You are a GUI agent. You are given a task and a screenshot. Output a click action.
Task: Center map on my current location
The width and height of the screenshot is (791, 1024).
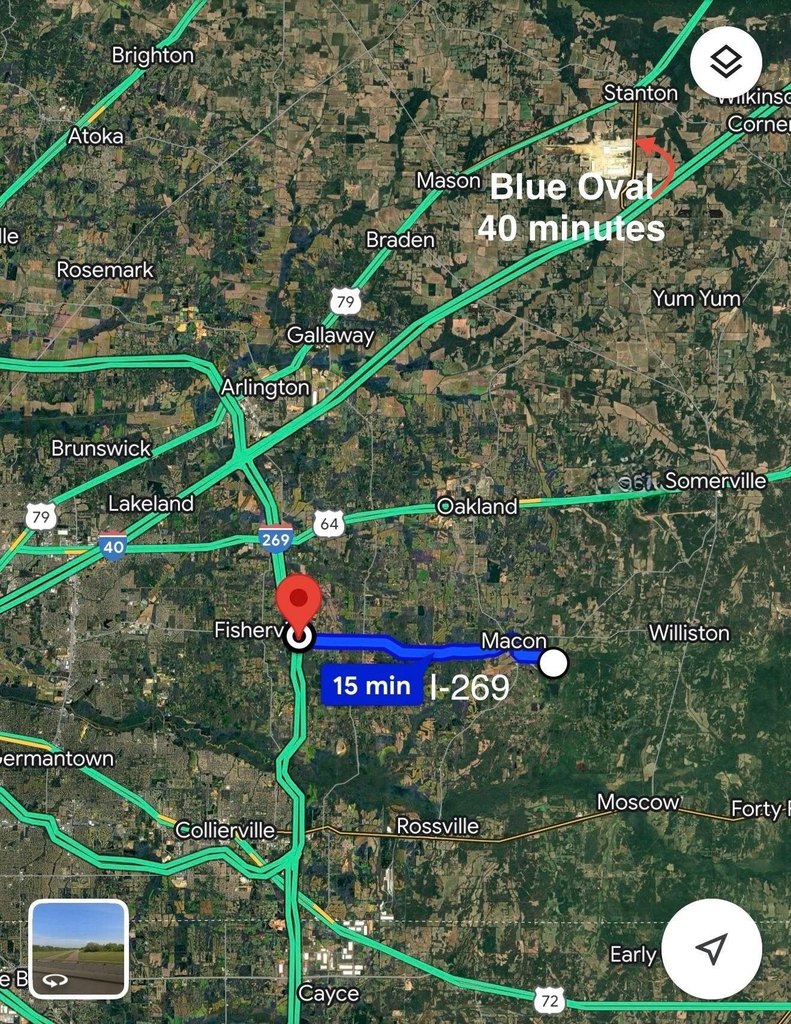711,948
